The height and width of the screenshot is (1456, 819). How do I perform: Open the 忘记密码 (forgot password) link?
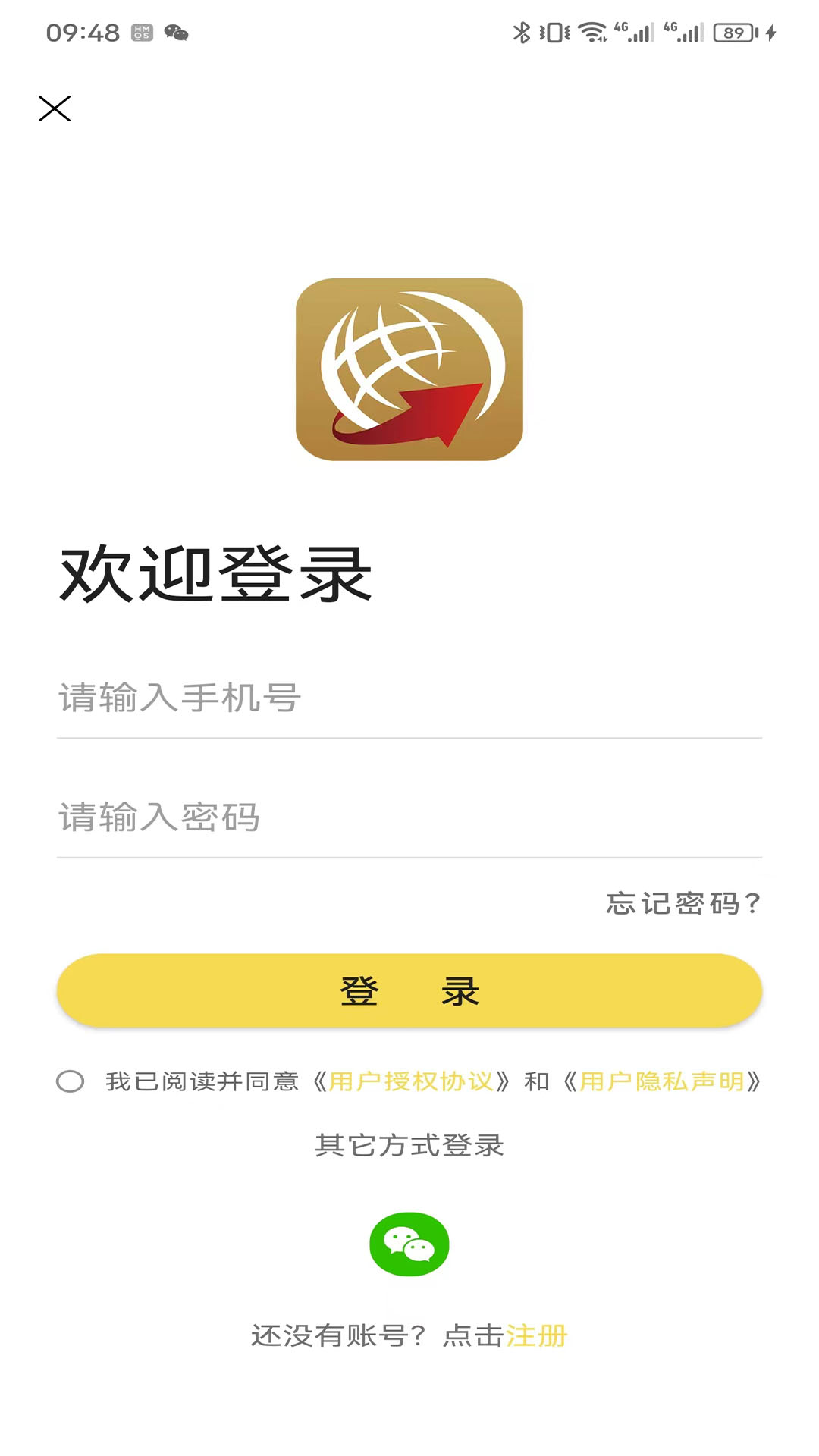tap(682, 903)
